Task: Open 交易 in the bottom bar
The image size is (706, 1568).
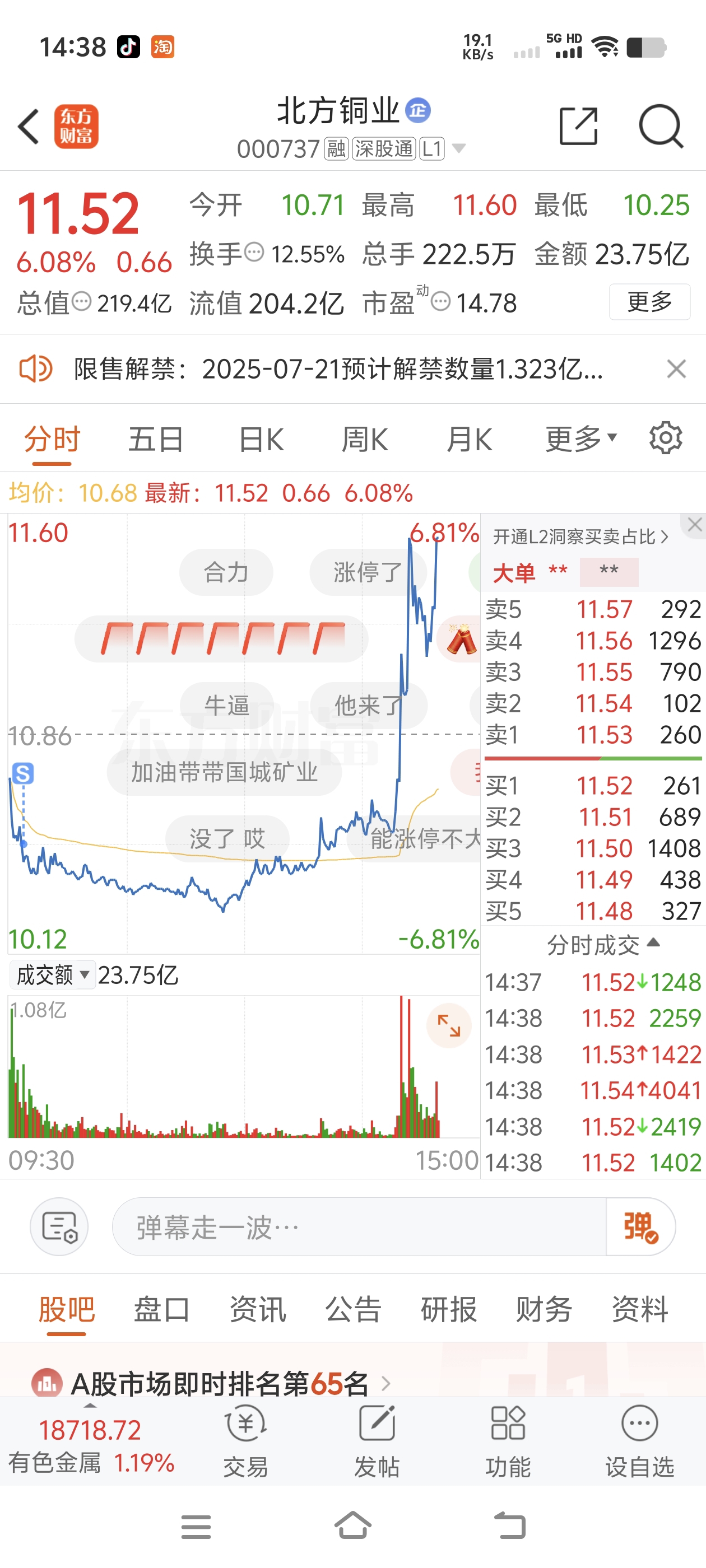Action: click(x=245, y=1441)
